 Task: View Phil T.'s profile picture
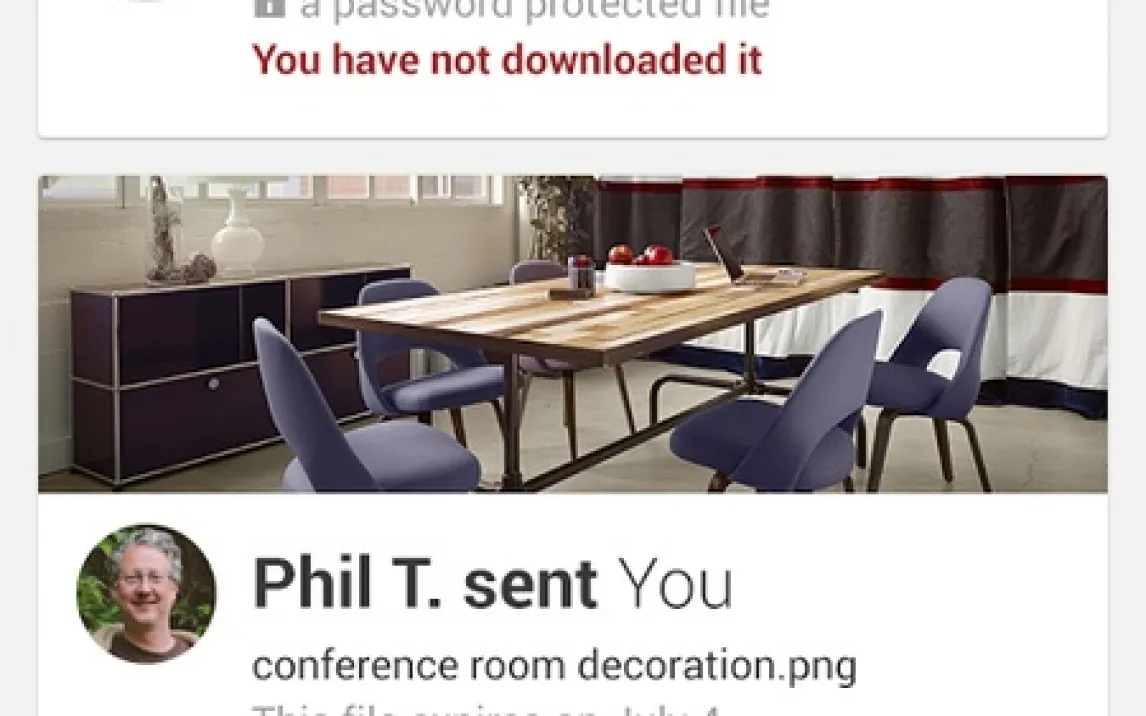tap(146, 594)
